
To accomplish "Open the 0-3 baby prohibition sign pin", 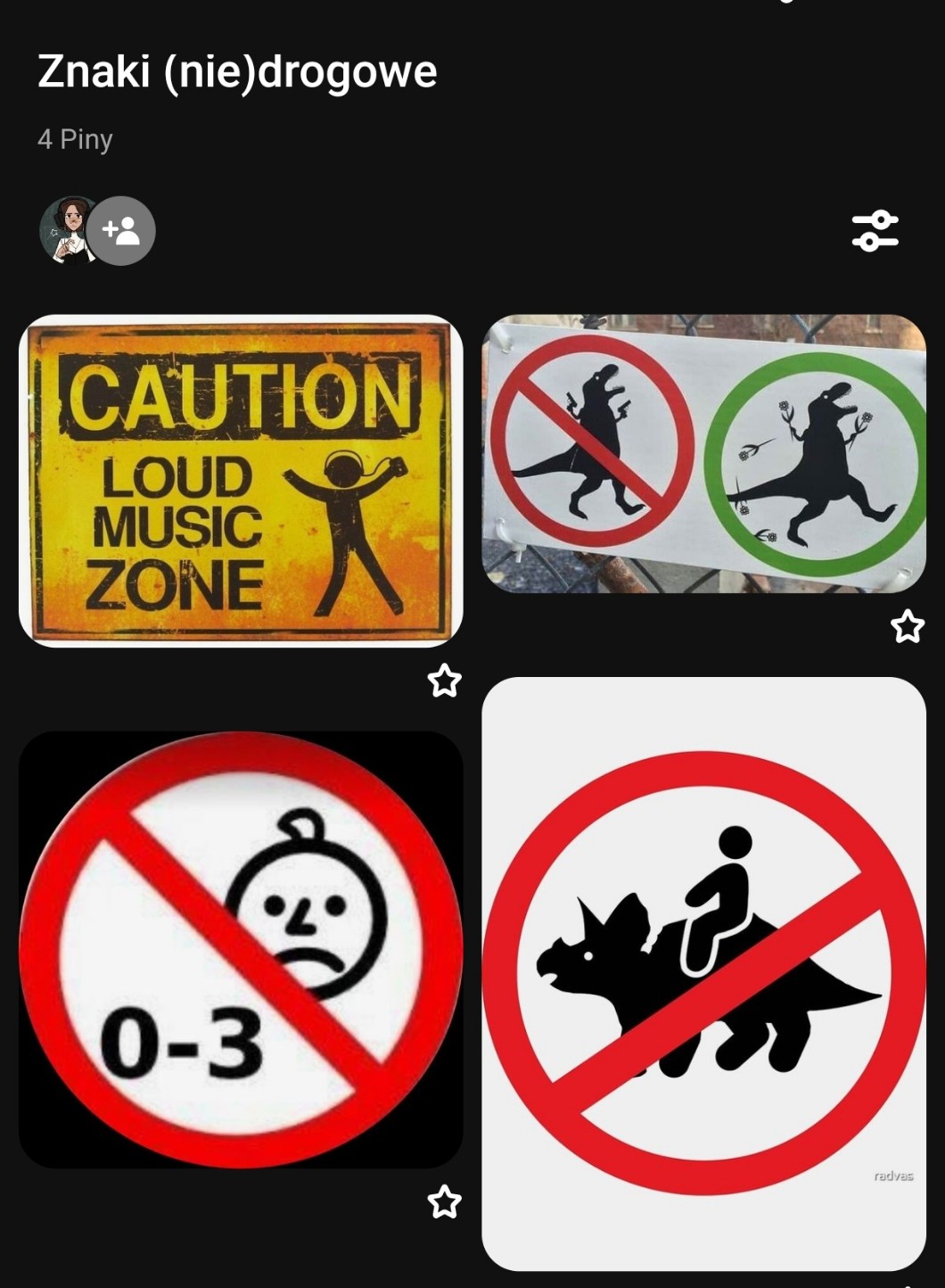I will tap(241, 949).
